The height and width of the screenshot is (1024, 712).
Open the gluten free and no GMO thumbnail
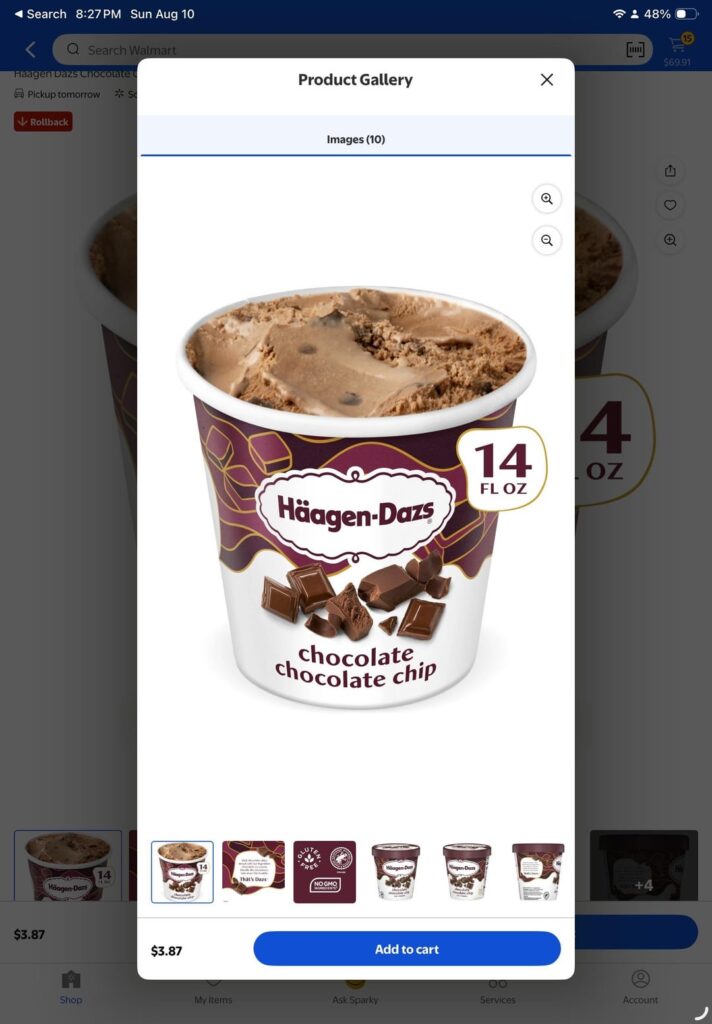(324, 872)
